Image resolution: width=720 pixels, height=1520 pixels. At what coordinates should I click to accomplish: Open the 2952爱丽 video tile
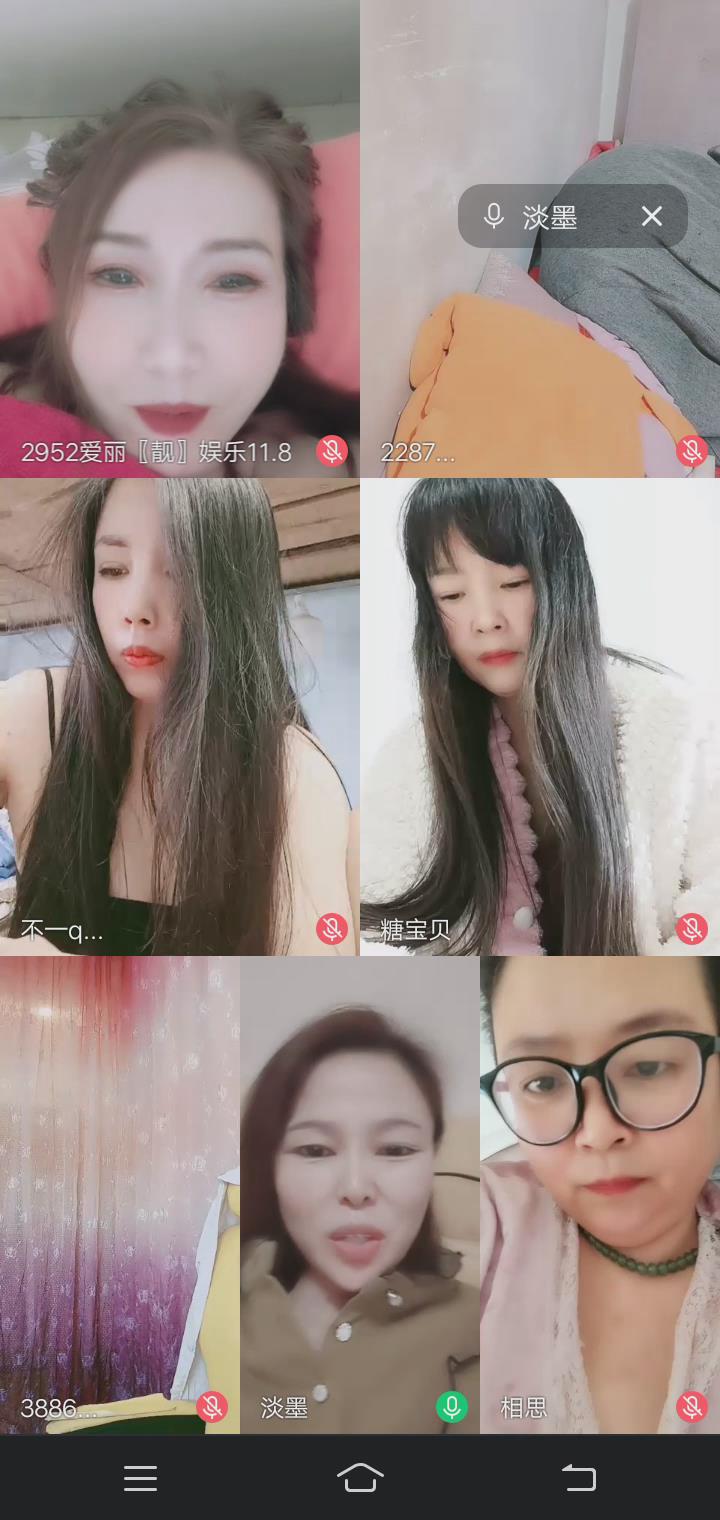(180, 240)
